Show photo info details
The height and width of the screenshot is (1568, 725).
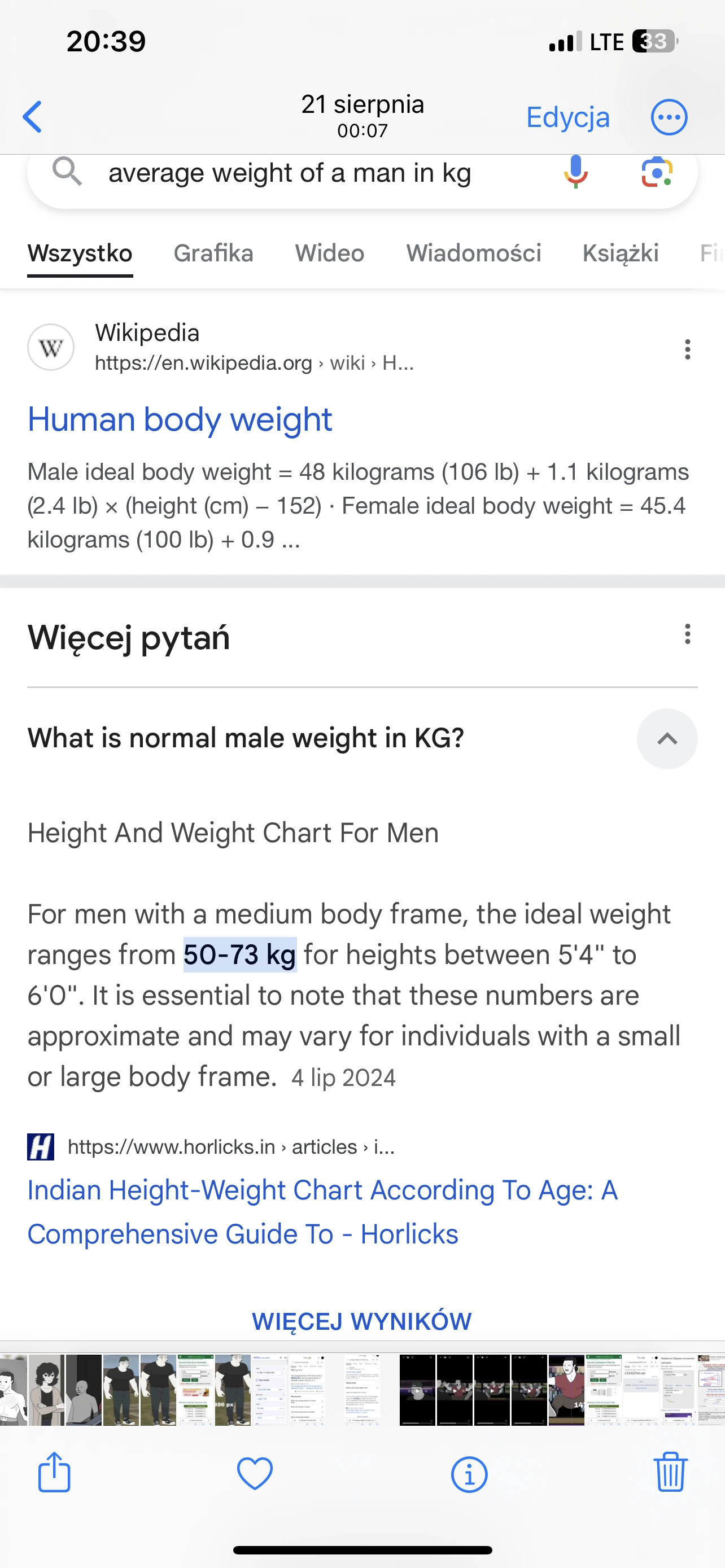[x=469, y=1474]
